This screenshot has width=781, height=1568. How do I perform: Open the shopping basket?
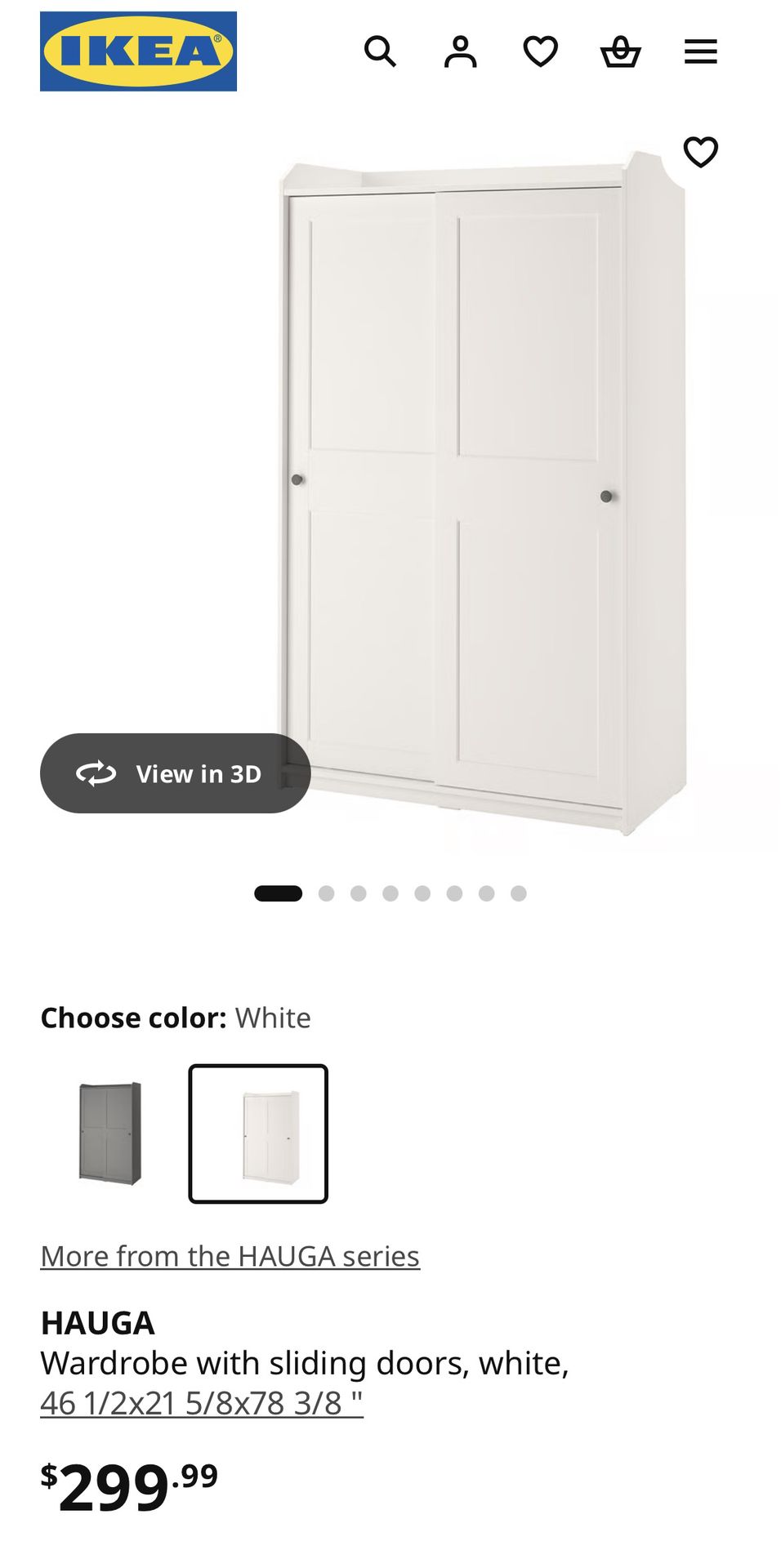pos(620,51)
